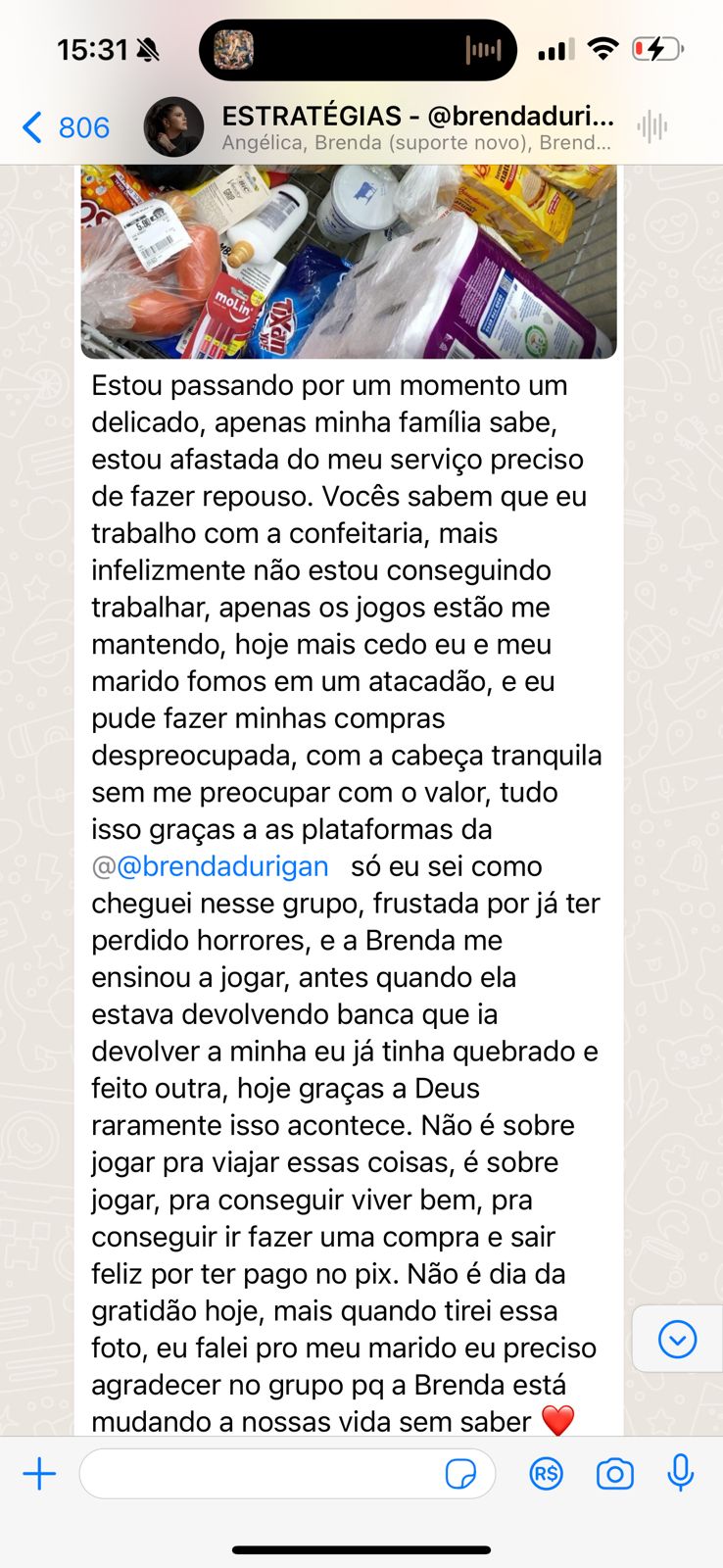Open the attachment plus menu
The height and width of the screenshot is (1568, 723).
[x=39, y=1474]
